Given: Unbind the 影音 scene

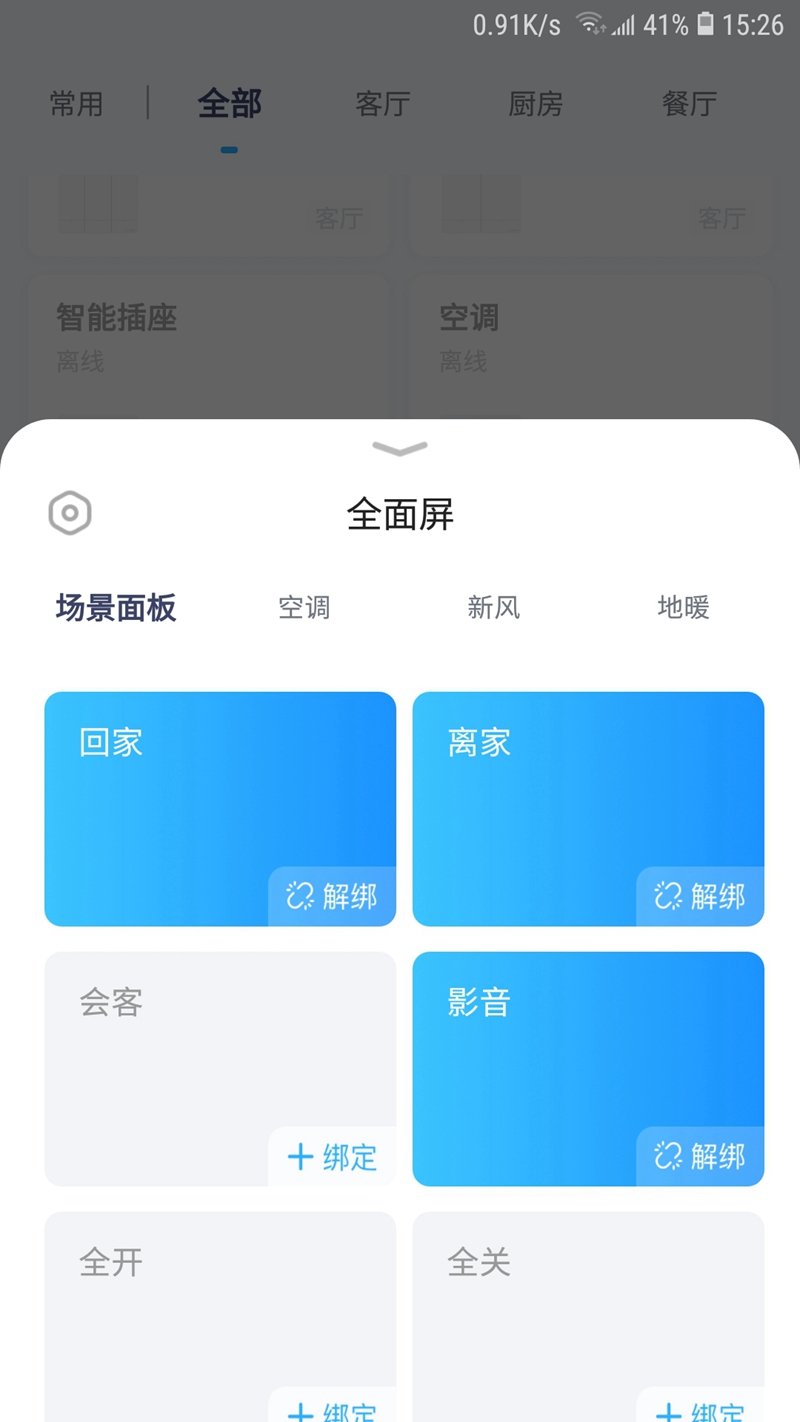Looking at the screenshot, I should pos(701,1157).
